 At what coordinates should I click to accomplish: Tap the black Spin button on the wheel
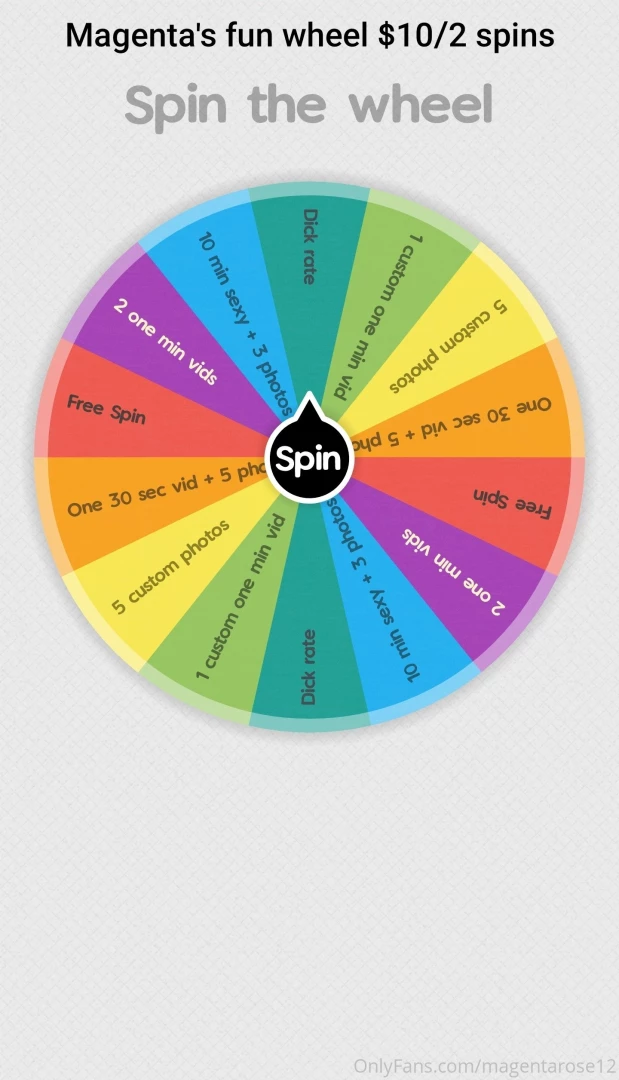pyautogui.click(x=309, y=460)
